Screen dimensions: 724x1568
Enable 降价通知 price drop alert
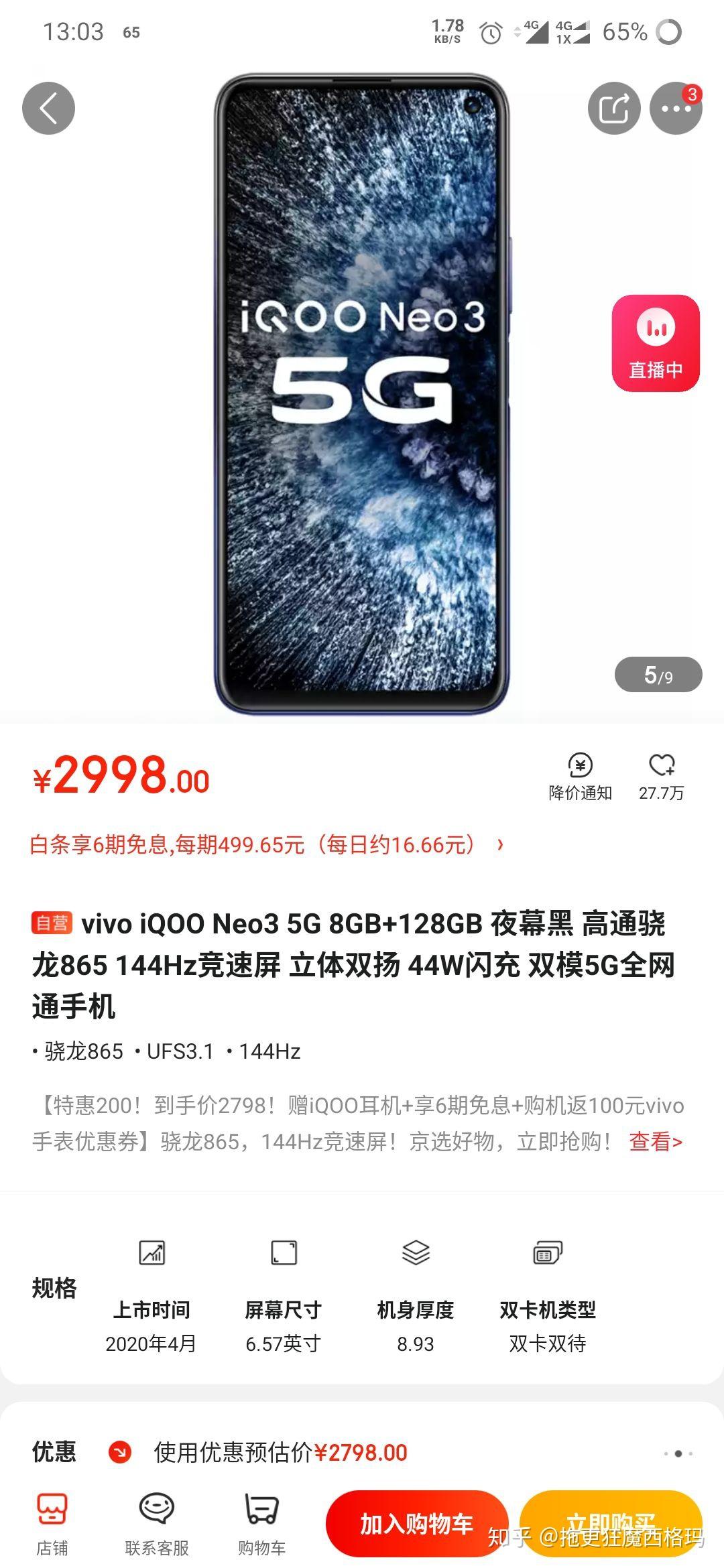[580, 777]
